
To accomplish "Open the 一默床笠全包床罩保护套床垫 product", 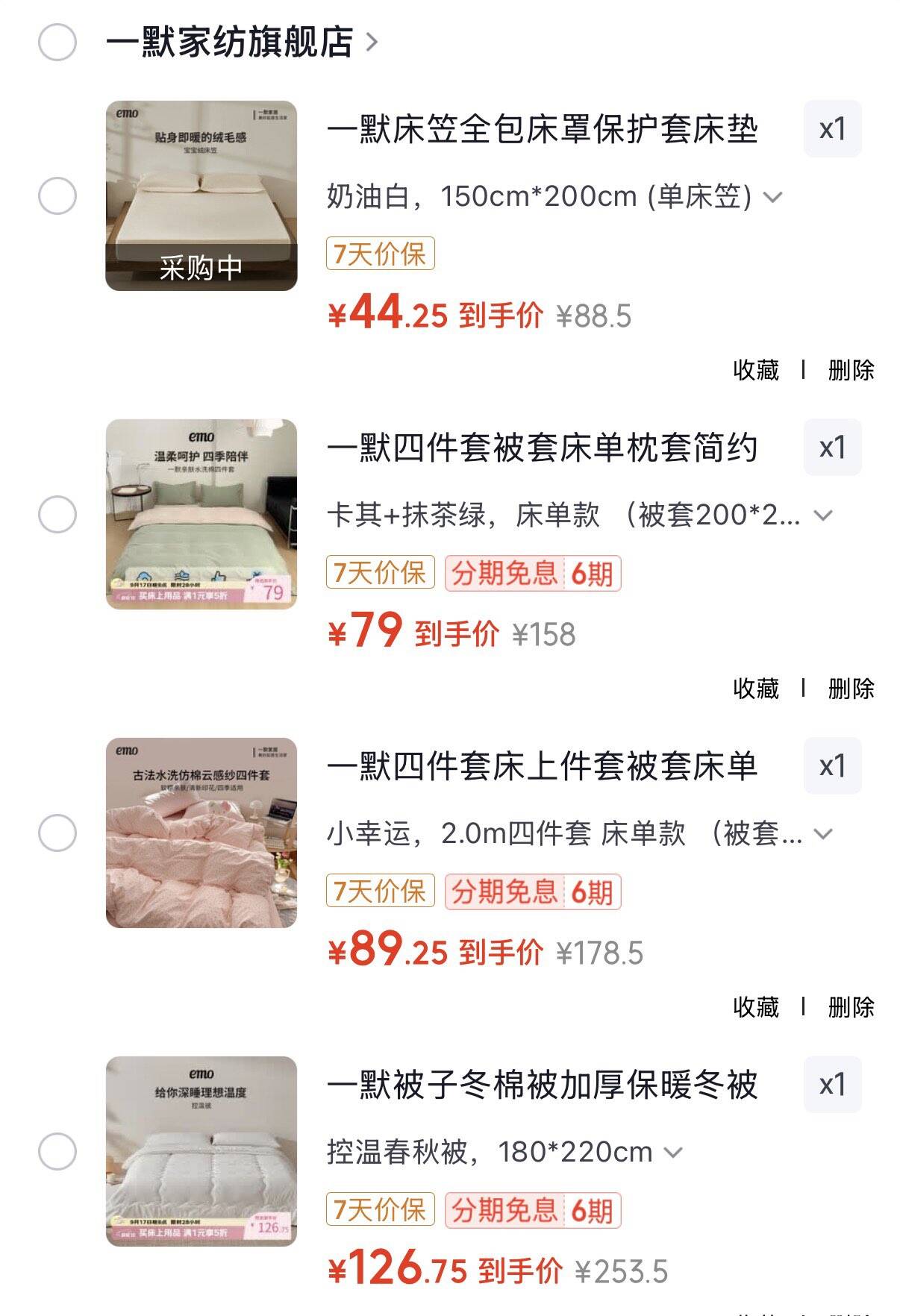I will click(543, 130).
